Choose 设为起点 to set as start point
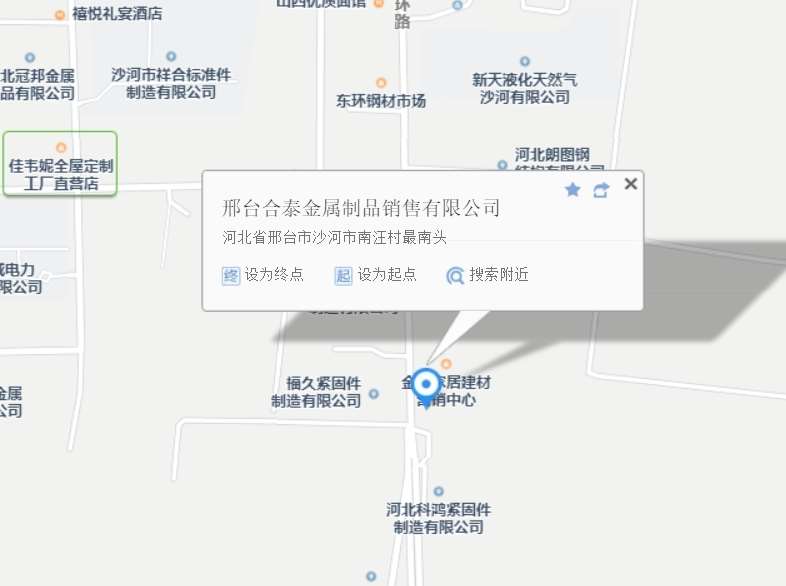The image size is (786, 586). pyautogui.click(x=376, y=275)
